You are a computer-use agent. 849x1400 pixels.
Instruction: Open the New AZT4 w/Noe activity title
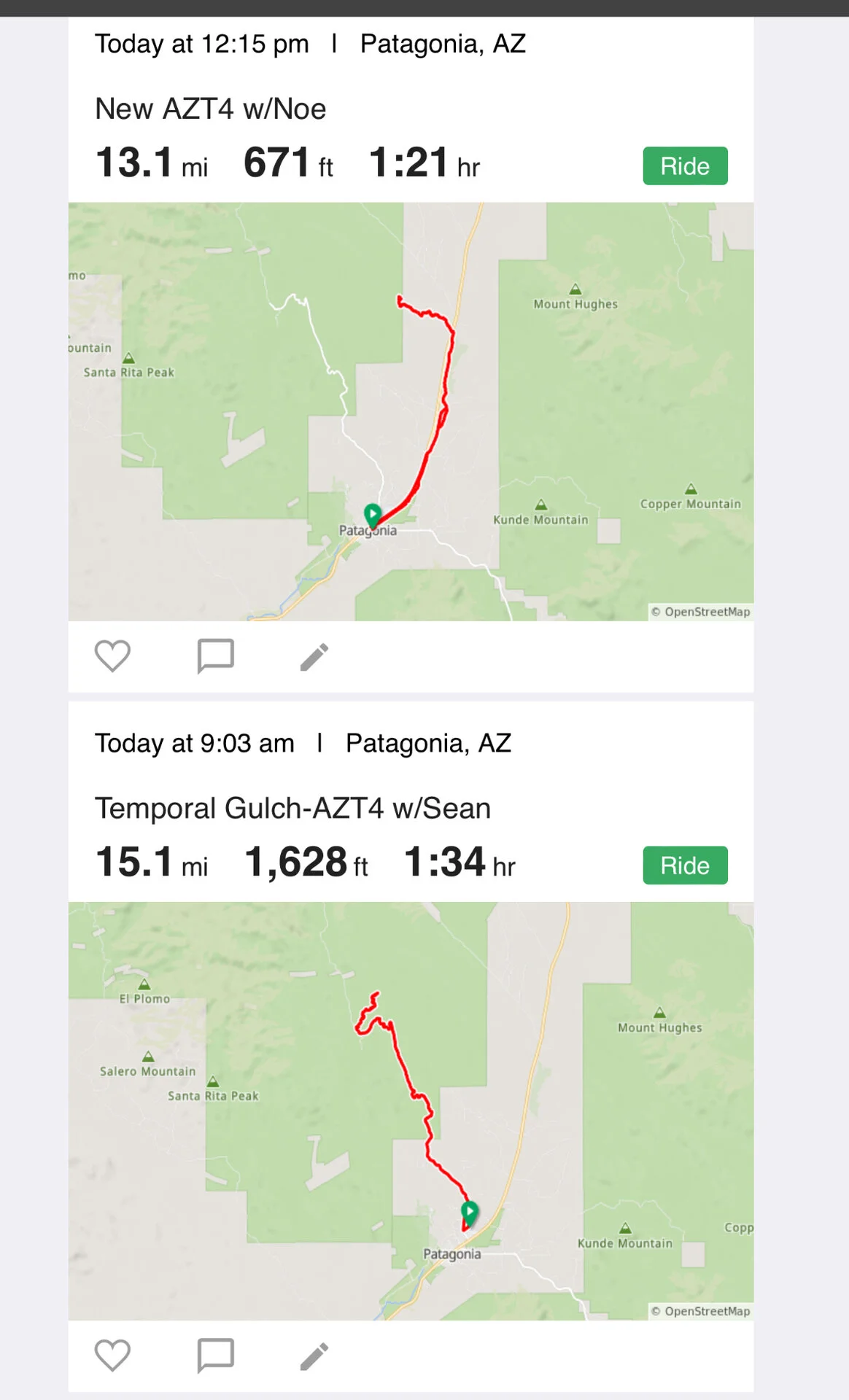[210, 109]
